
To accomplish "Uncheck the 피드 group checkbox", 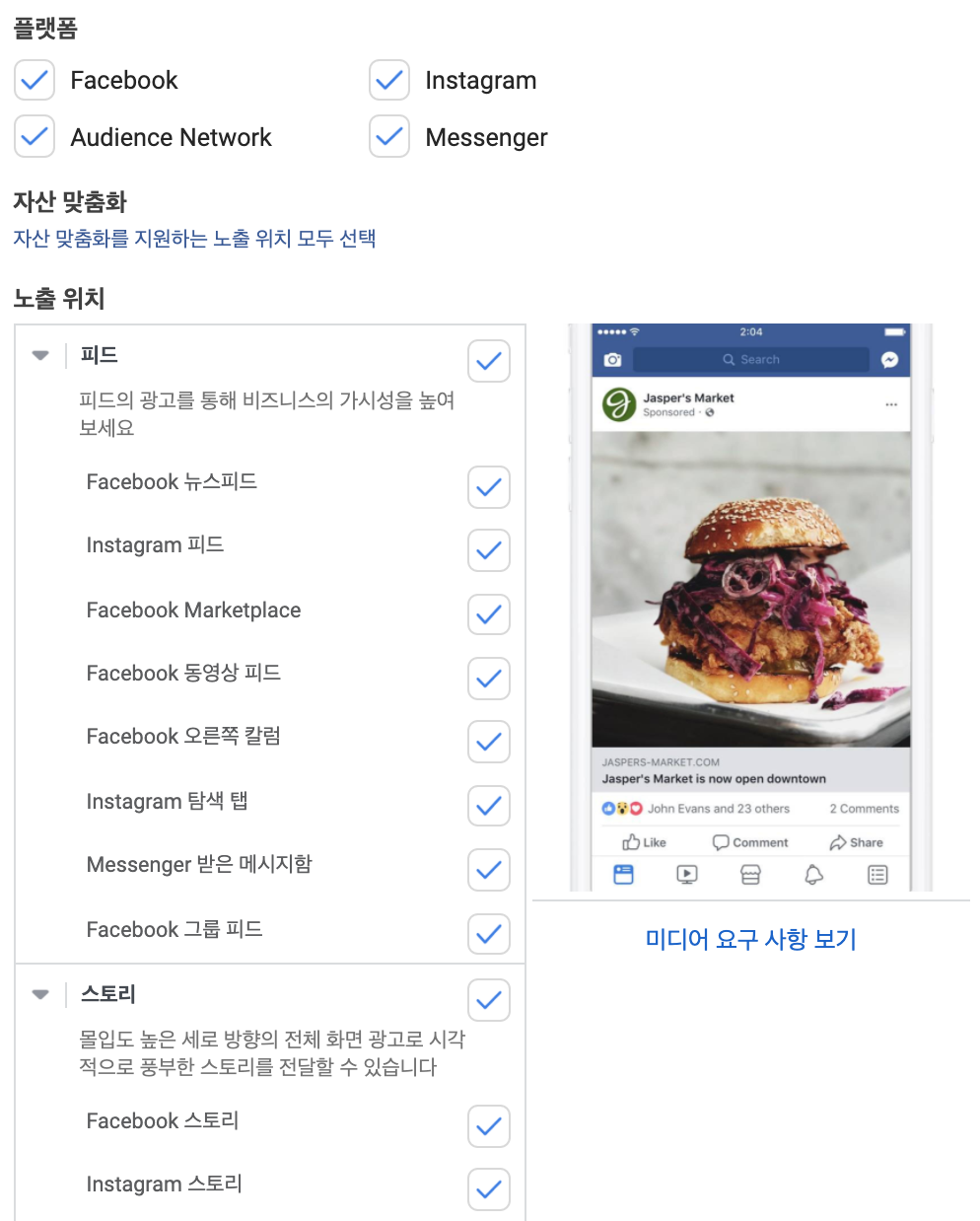I will click(x=489, y=361).
